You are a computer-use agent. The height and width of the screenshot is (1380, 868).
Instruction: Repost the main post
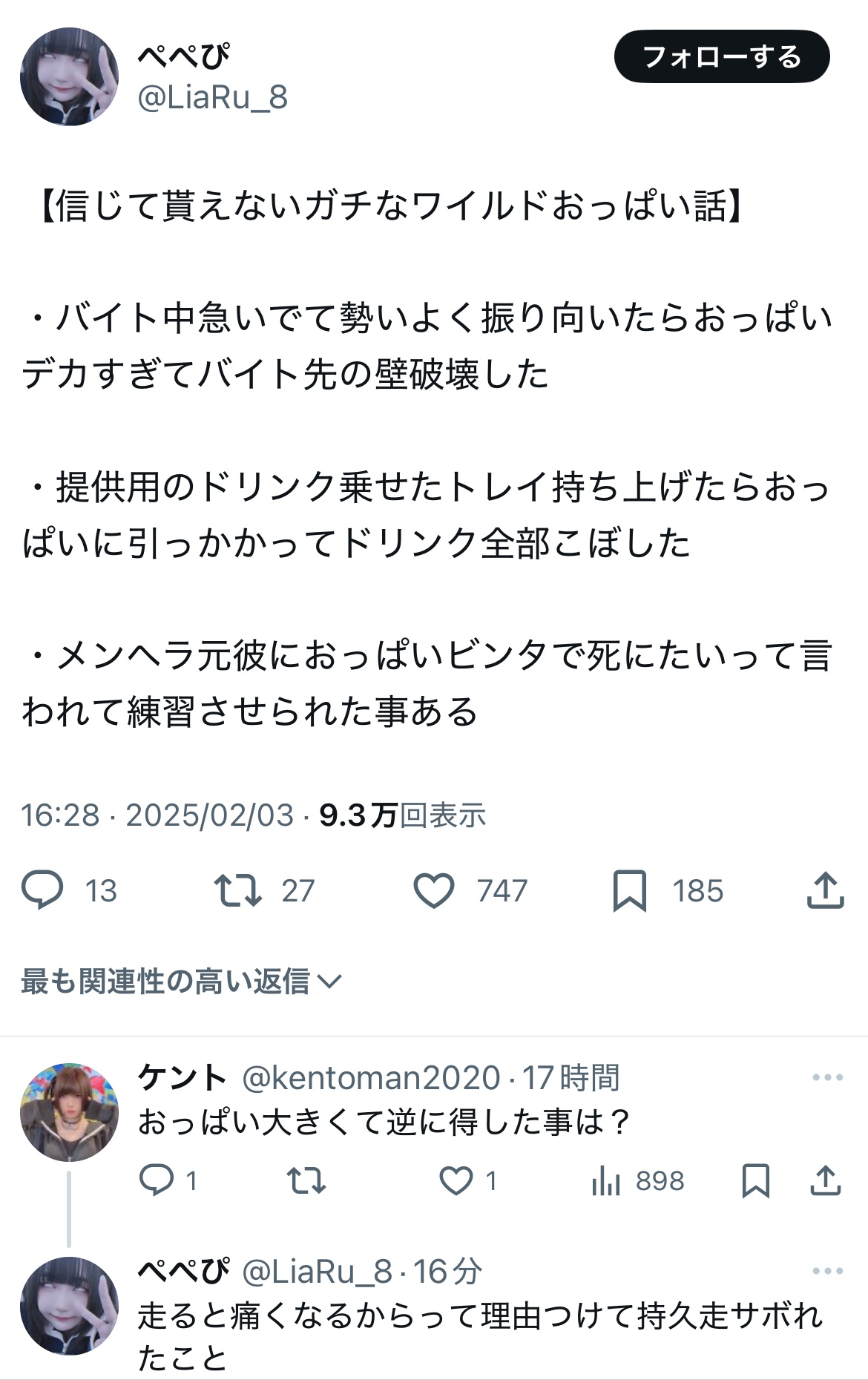237,890
